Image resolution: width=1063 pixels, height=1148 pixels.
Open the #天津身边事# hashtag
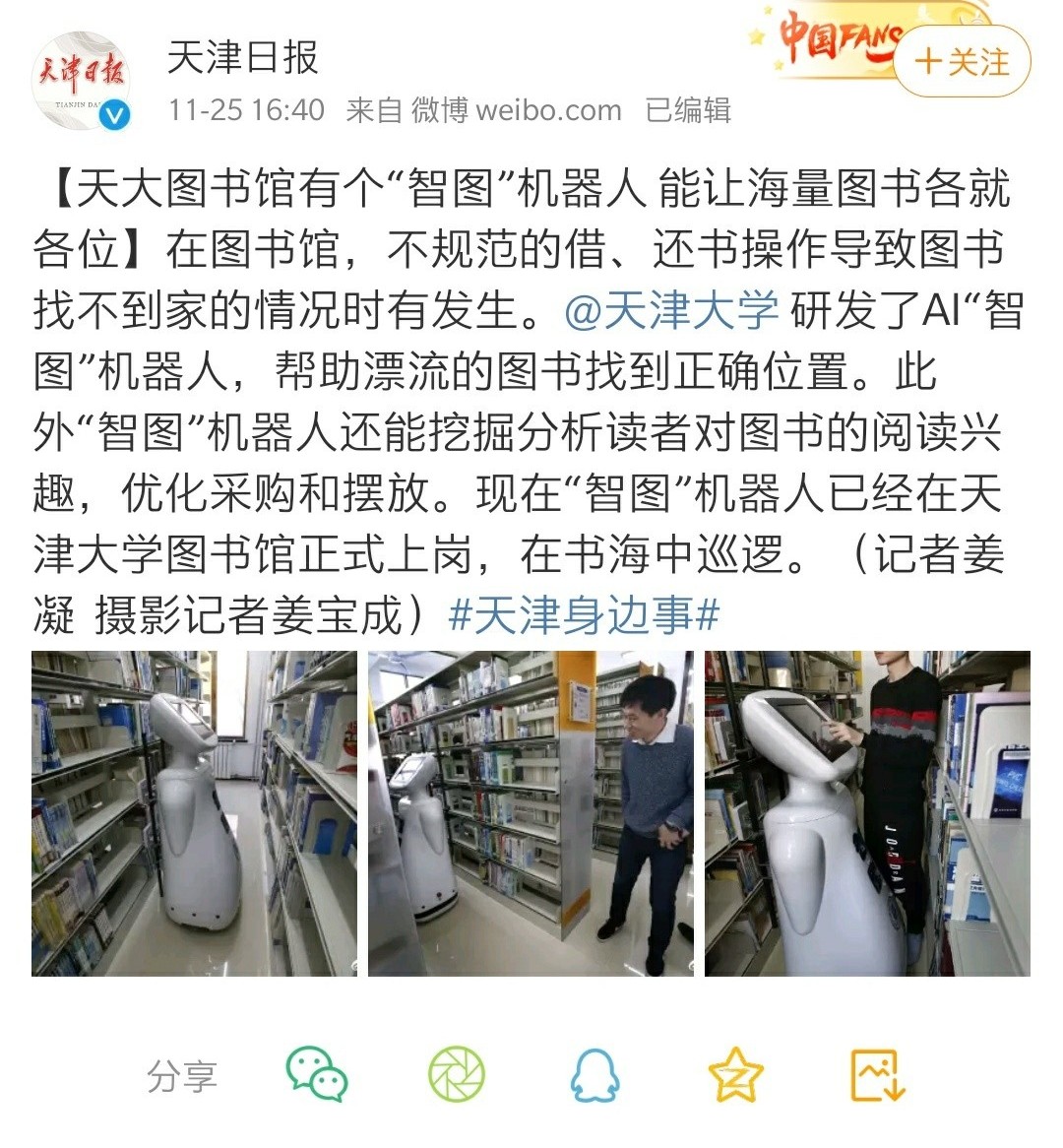(x=584, y=615)
